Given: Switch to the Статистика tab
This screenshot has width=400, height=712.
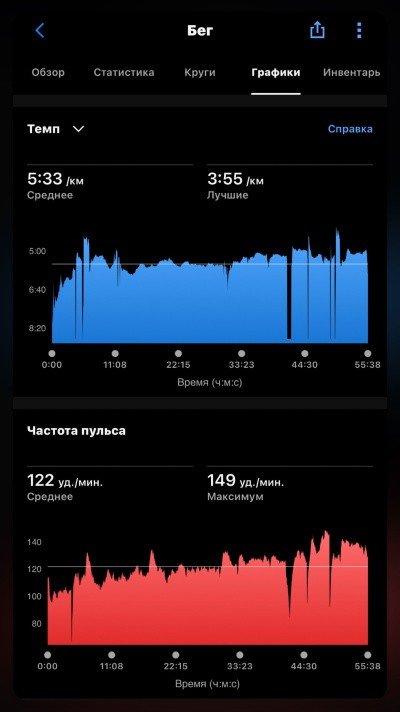Looking at the screenshot, I should click(124, 72).
